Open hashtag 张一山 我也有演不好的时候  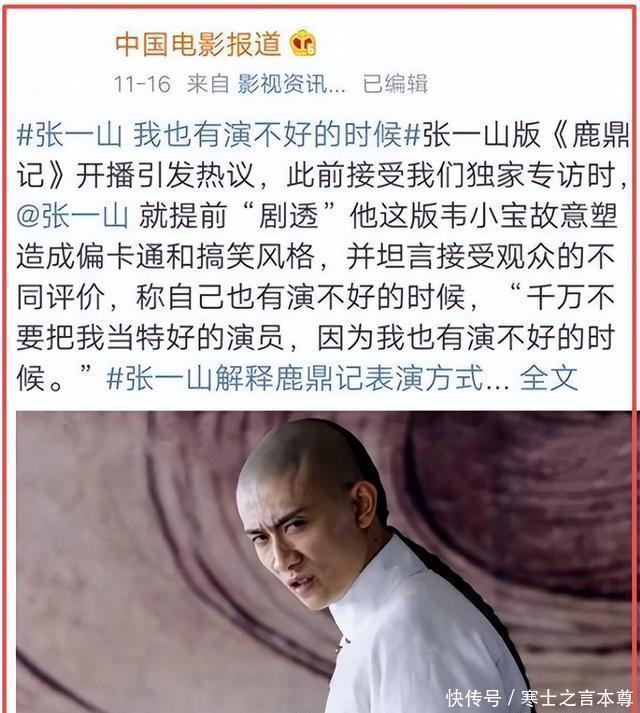click(x=212, y=133)
